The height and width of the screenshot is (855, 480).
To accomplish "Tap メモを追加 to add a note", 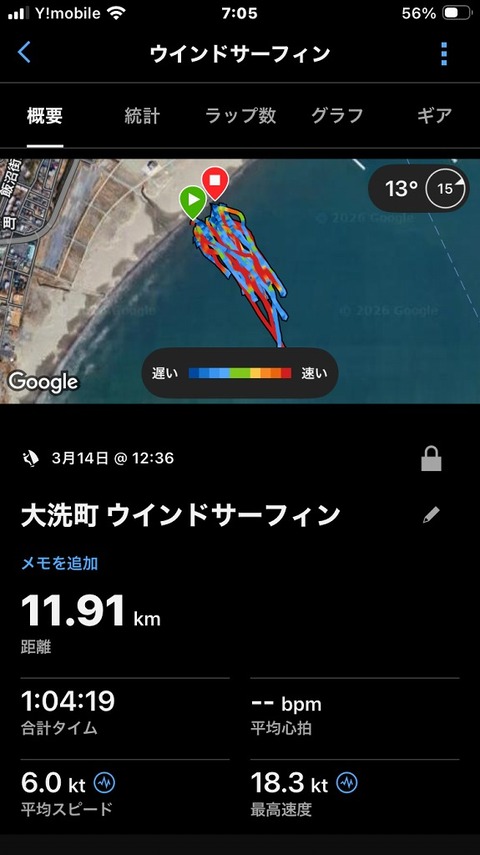I will (59, 563).
